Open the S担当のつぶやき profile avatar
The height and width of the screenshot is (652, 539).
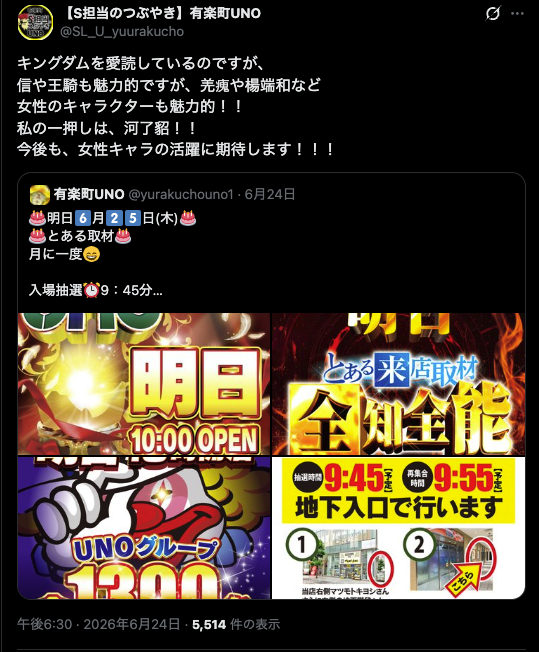35,22
